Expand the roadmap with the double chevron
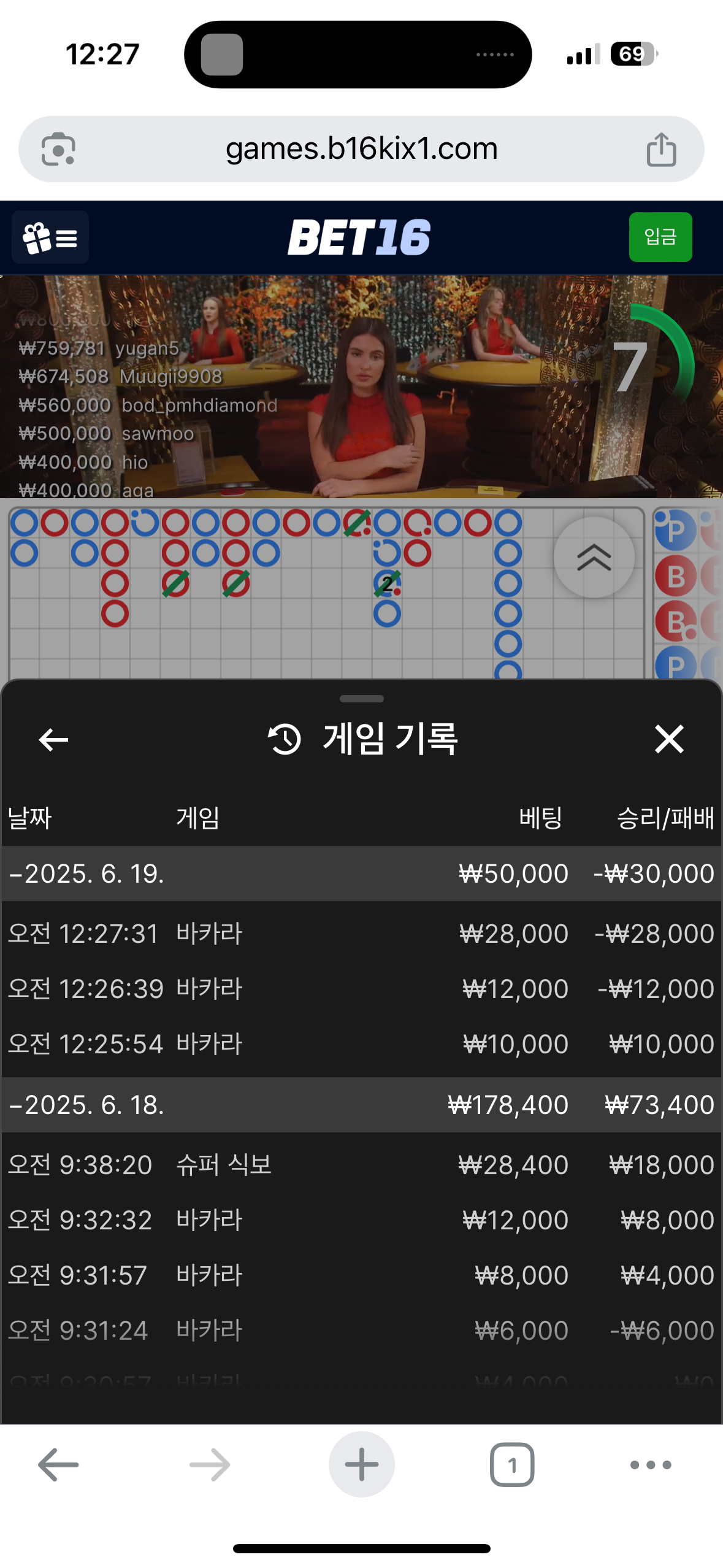This screenshot has width=723, height=1568. coord(594,557)
